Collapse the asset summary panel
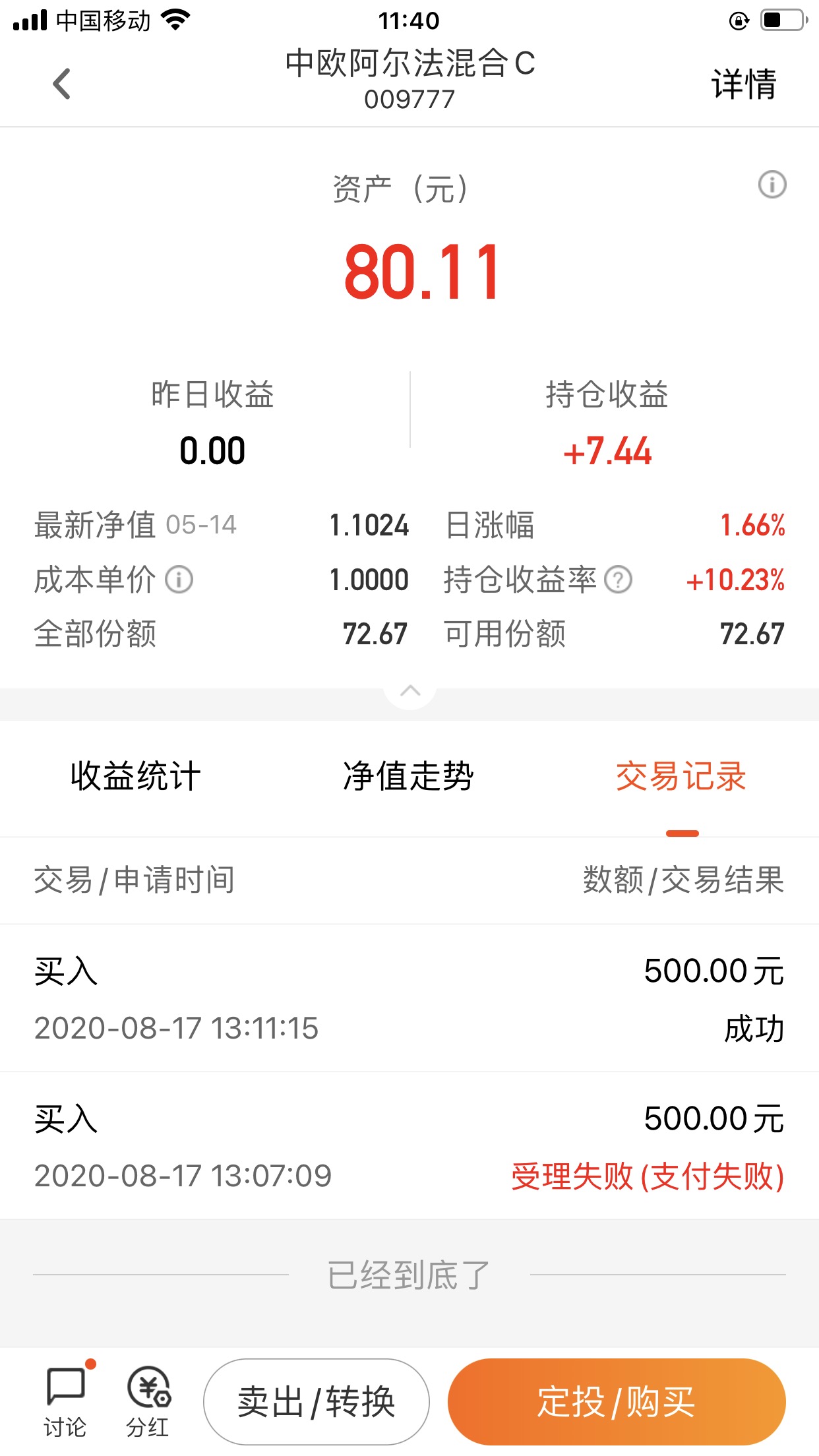The width and height of the screenshot is (819, 1456). pos(409,691)
